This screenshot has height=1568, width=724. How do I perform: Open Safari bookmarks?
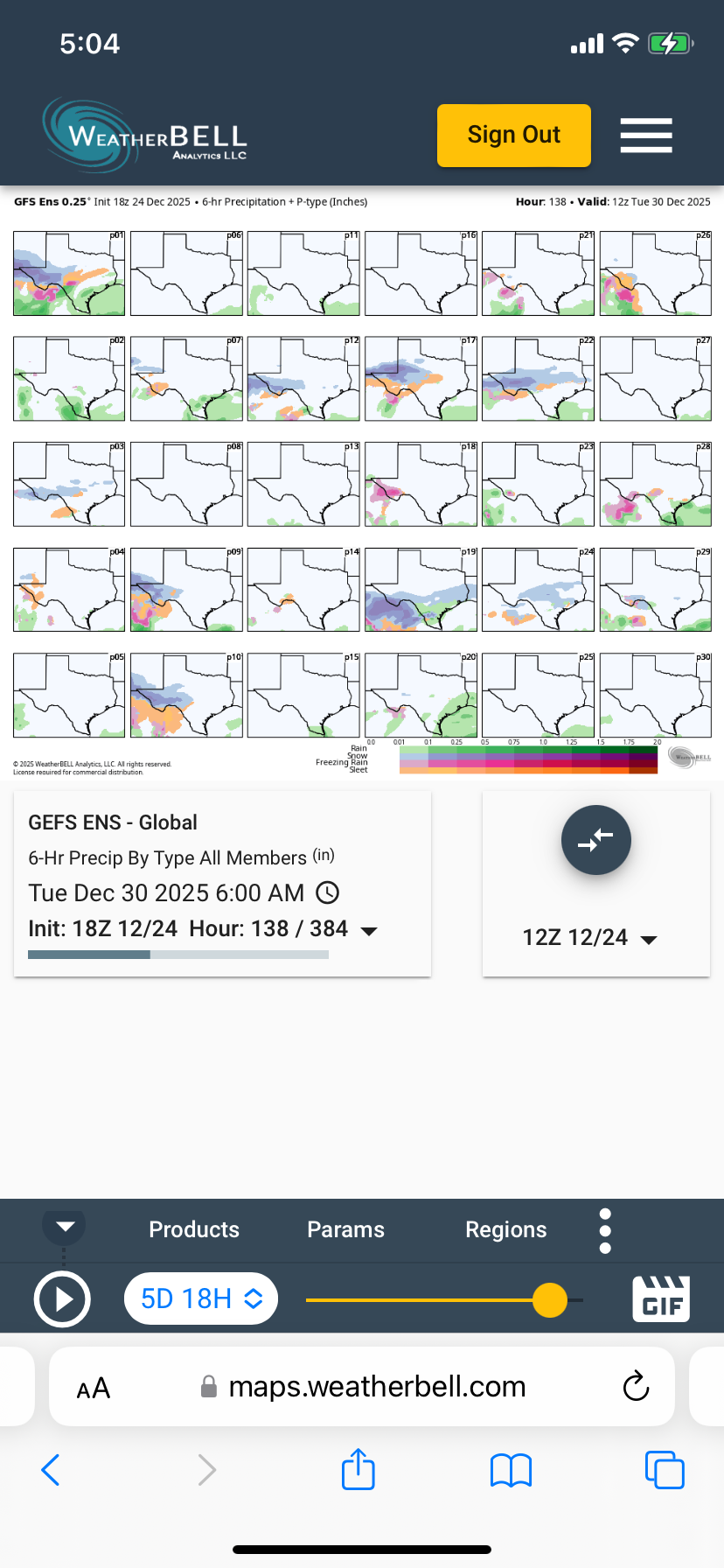pyautogui.click(x=512, y=1470)
